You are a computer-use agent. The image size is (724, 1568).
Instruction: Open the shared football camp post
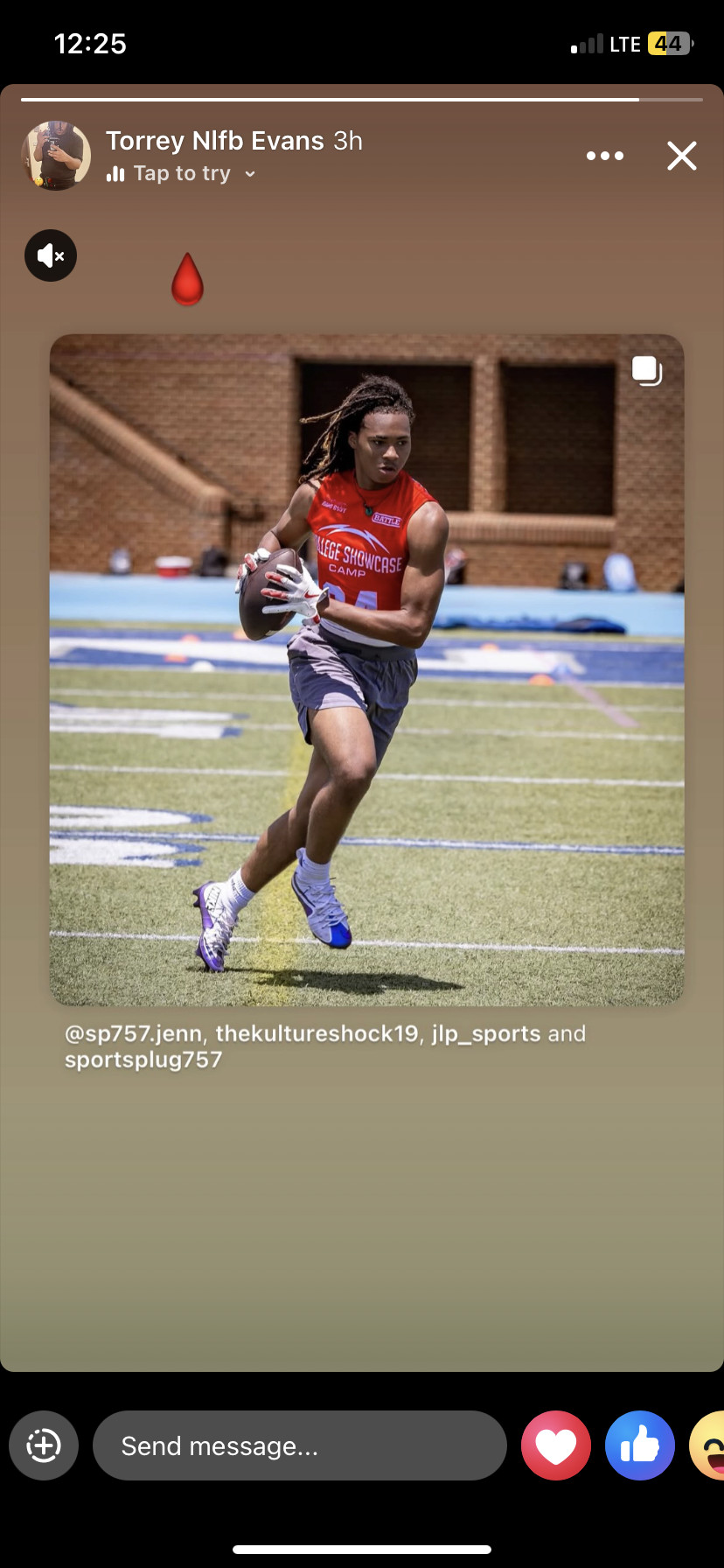coord(366,669)
